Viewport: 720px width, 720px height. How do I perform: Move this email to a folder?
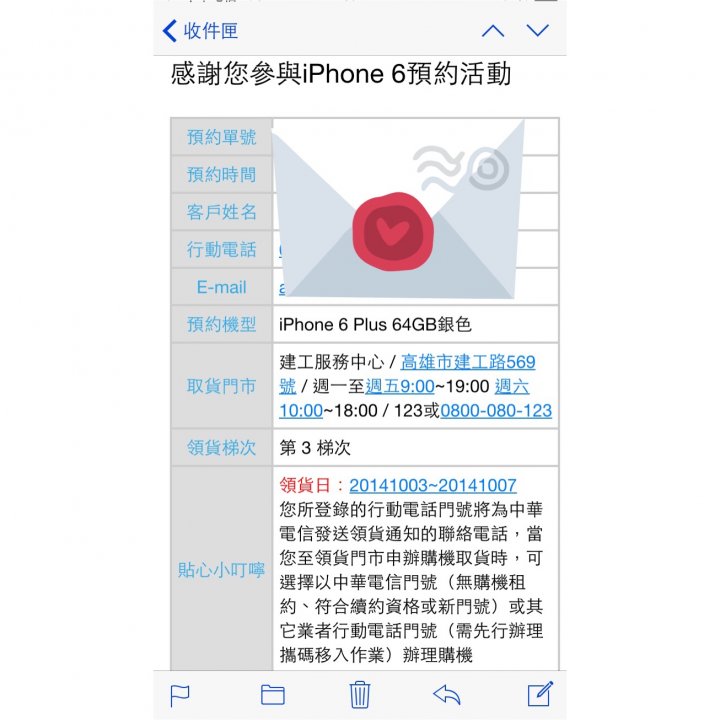coord(272,694)
